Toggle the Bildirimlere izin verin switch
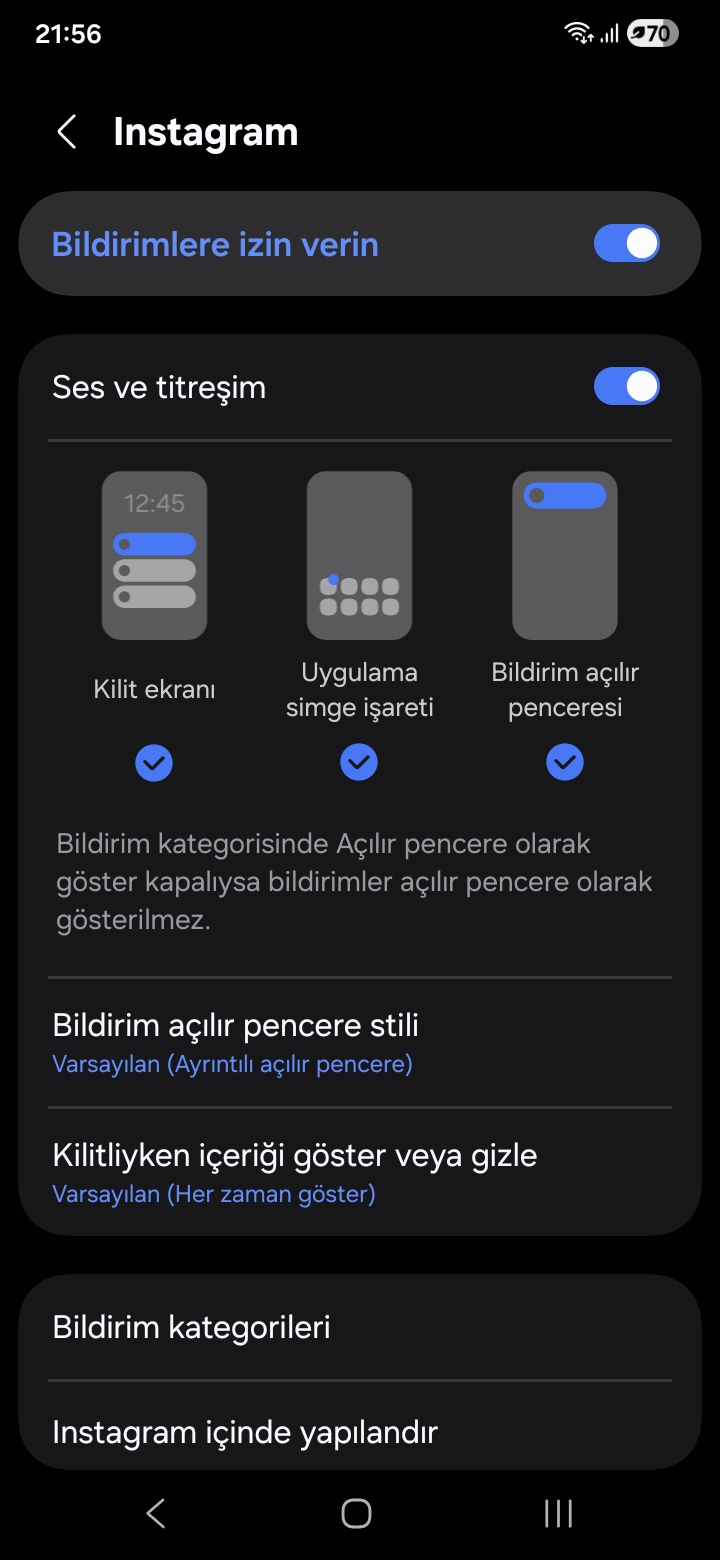This screenshot has height=1560, width=720. 626,244
